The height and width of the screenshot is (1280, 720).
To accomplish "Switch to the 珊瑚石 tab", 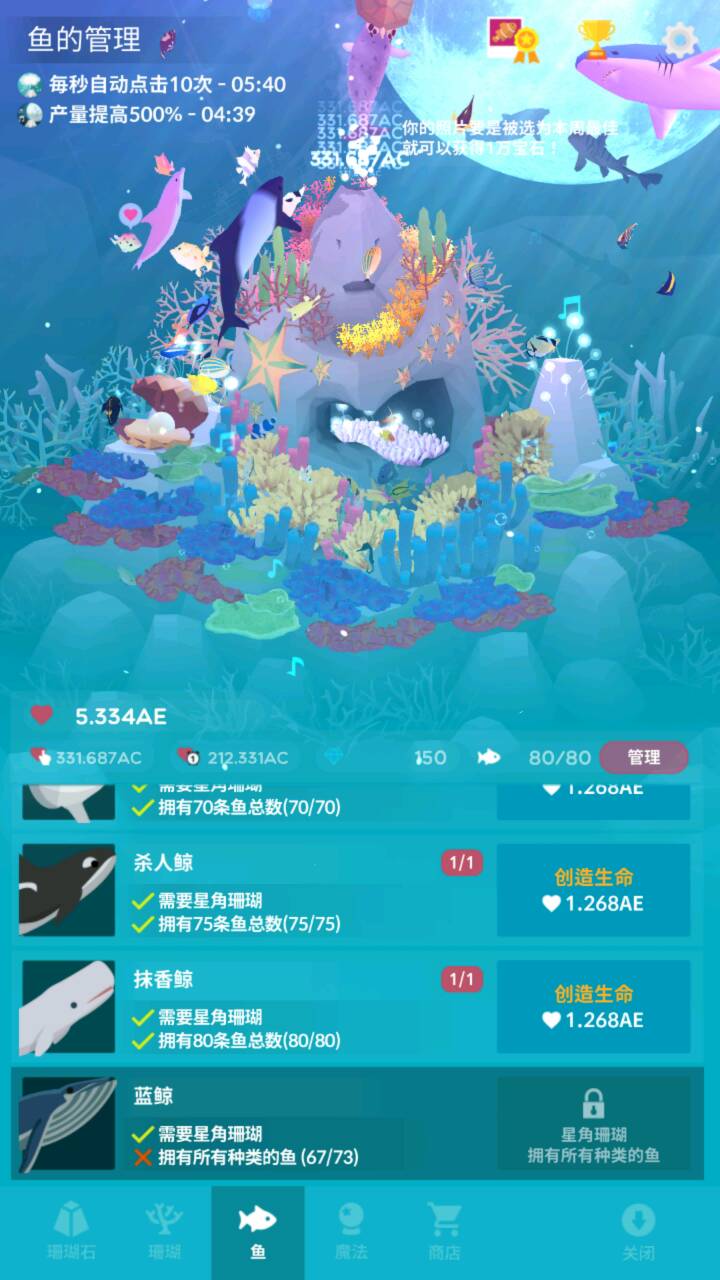I will pos(70,1232).
